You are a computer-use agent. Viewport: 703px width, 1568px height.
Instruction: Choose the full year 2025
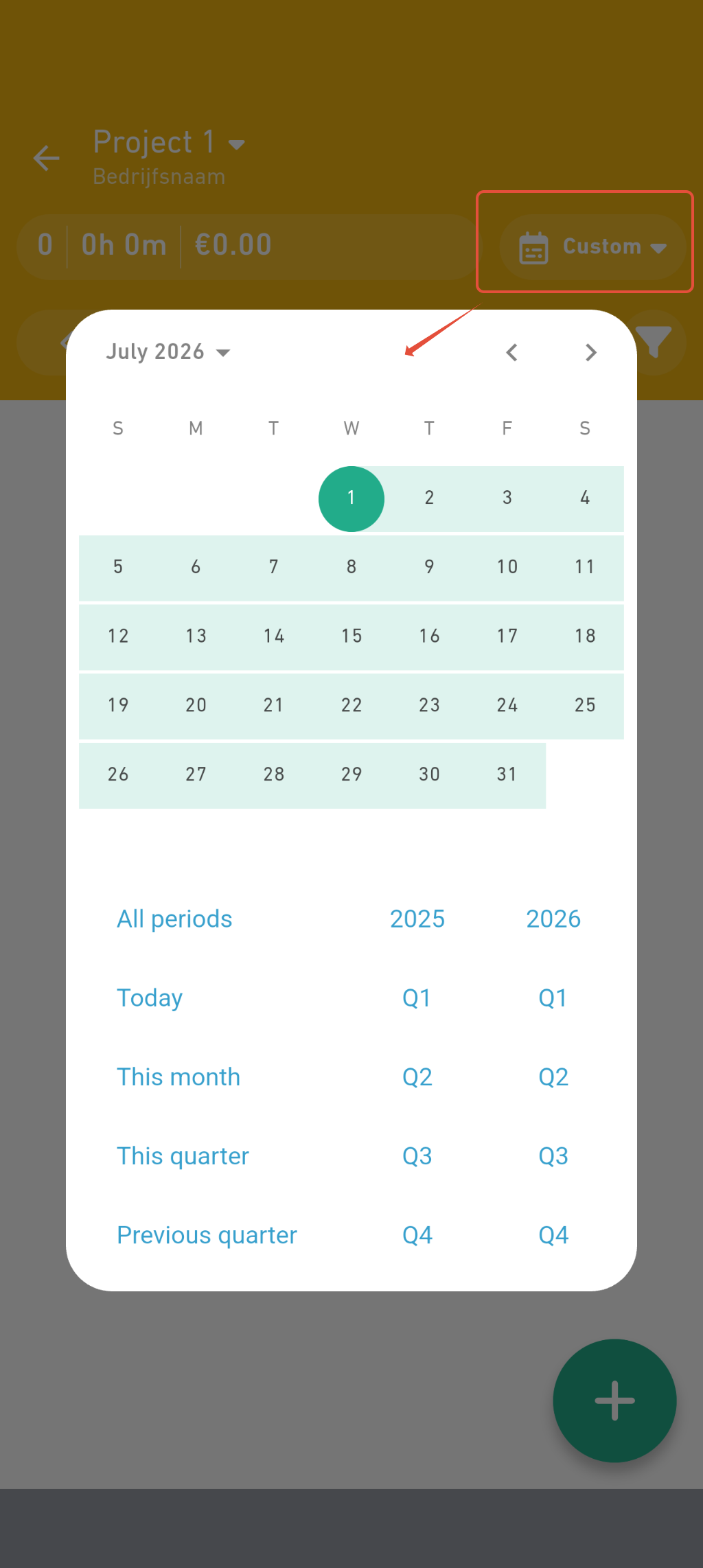417,919
